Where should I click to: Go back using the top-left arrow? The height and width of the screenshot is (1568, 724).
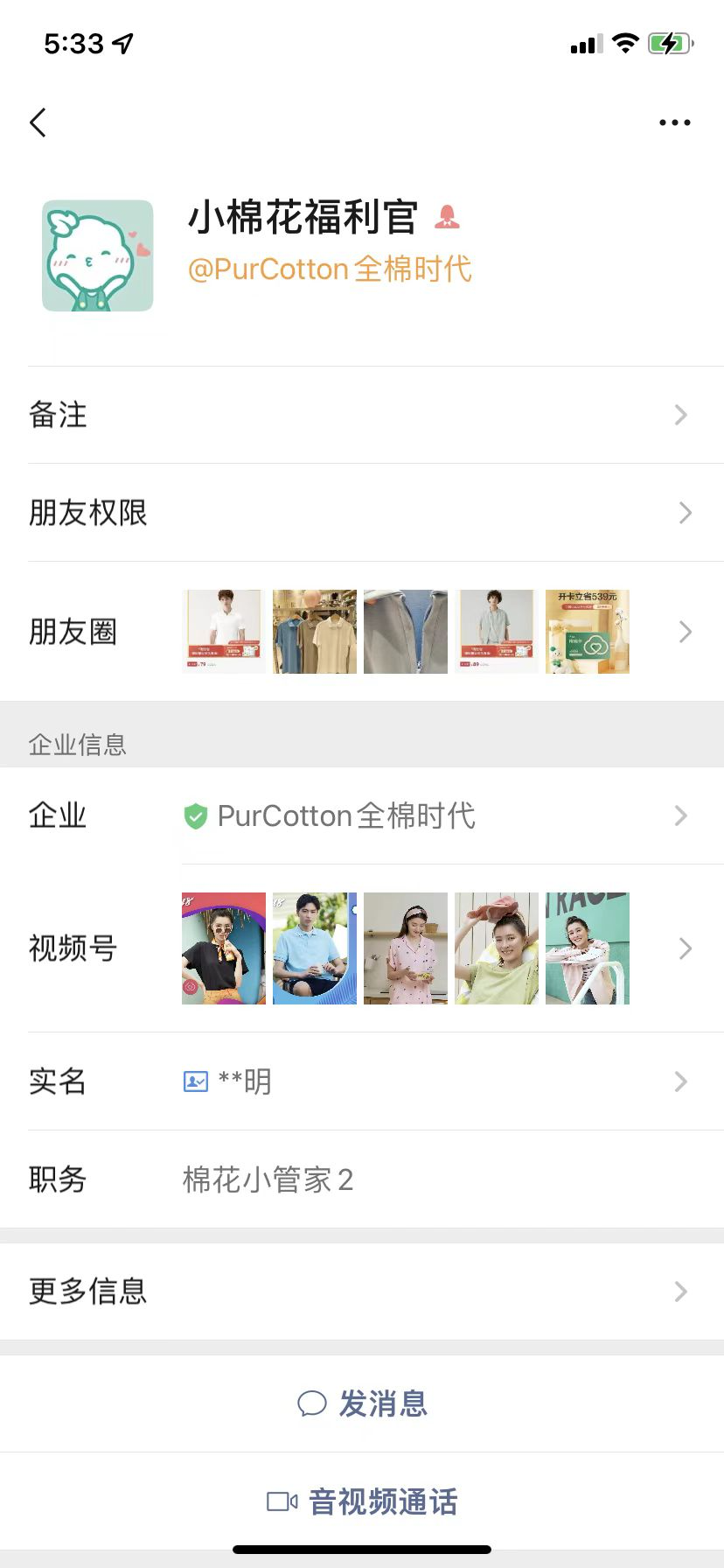pos(38,122)
